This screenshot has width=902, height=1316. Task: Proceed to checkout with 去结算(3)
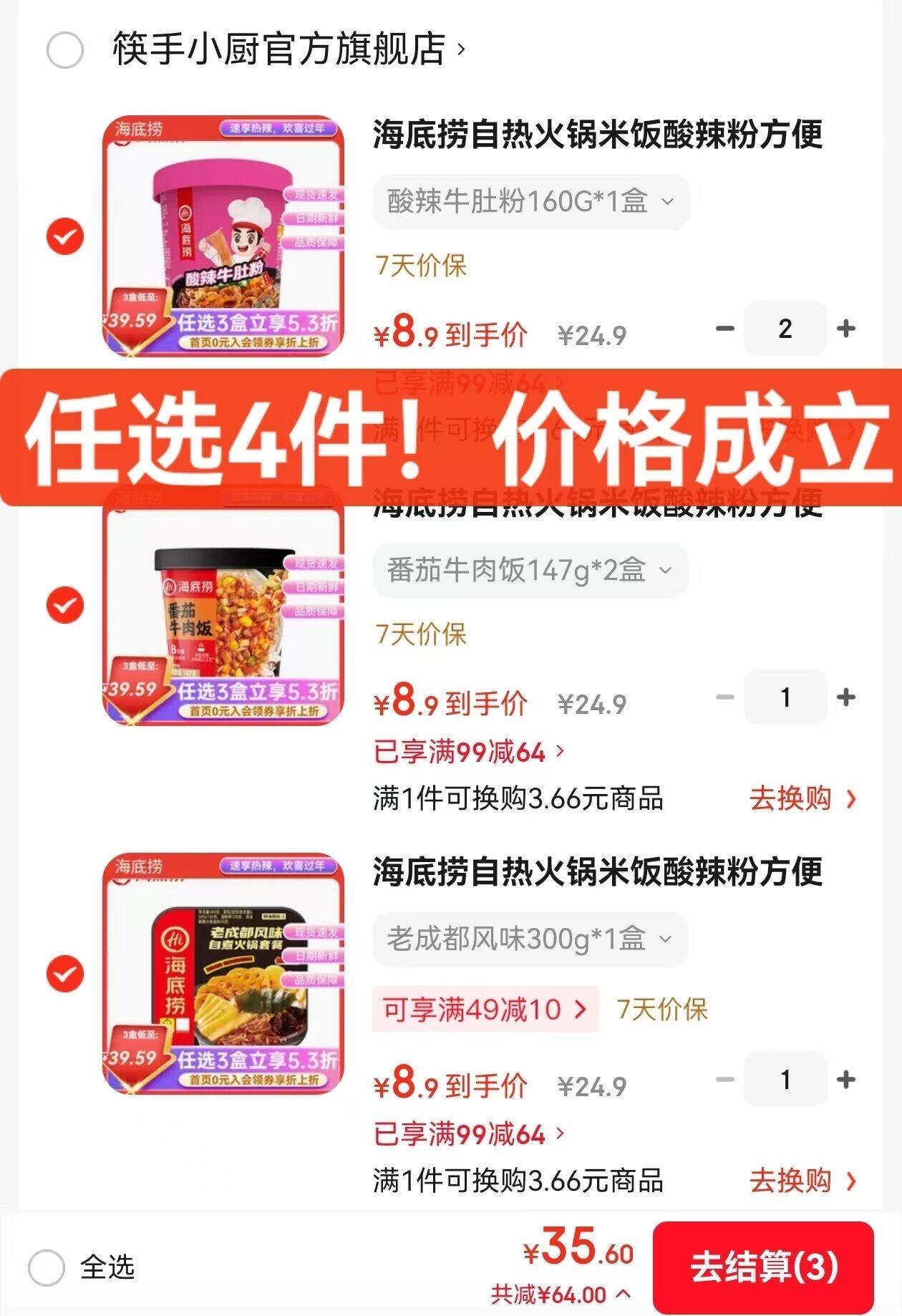pos(763,1267)
